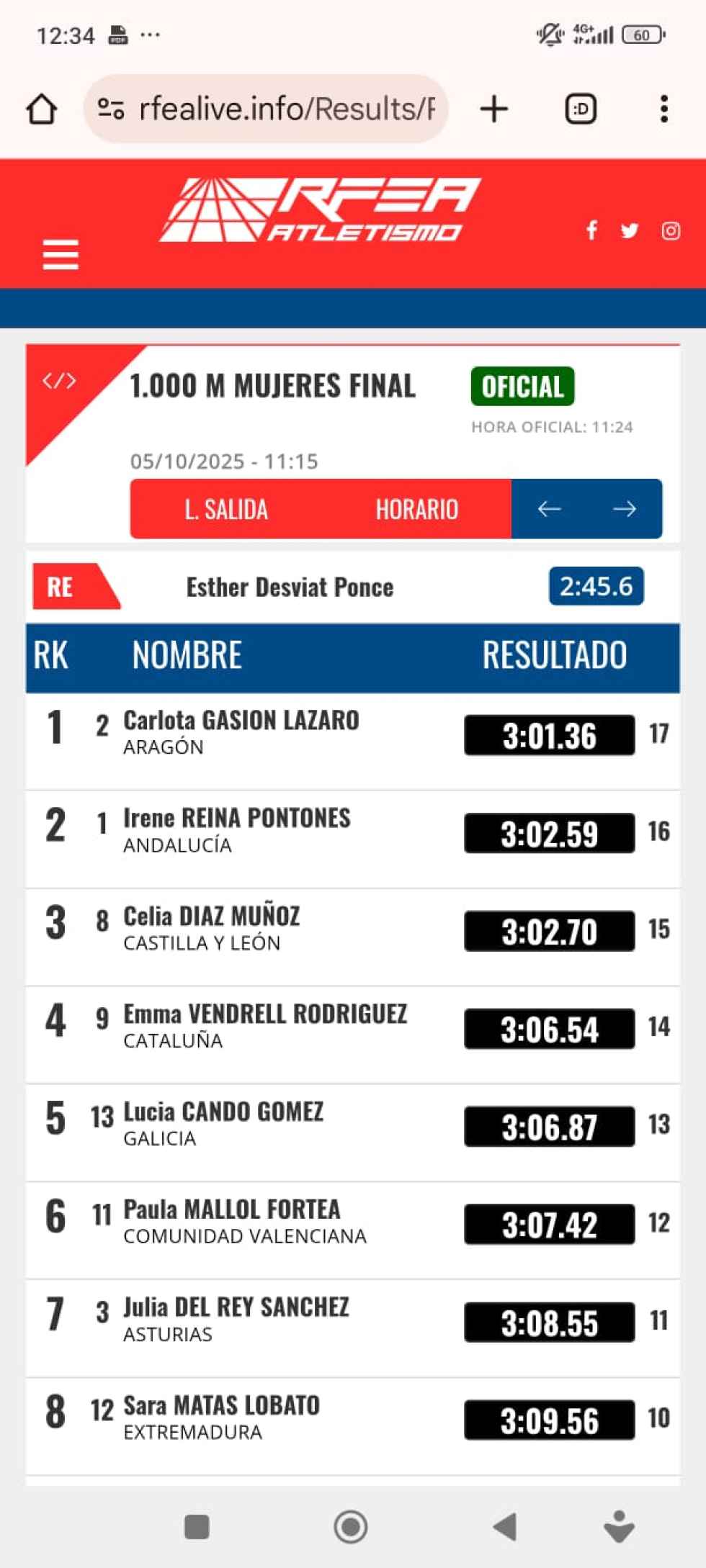Viewport: 706px width, 1568px height.
Task: Go to the previous event
Action: pos(549,509)
